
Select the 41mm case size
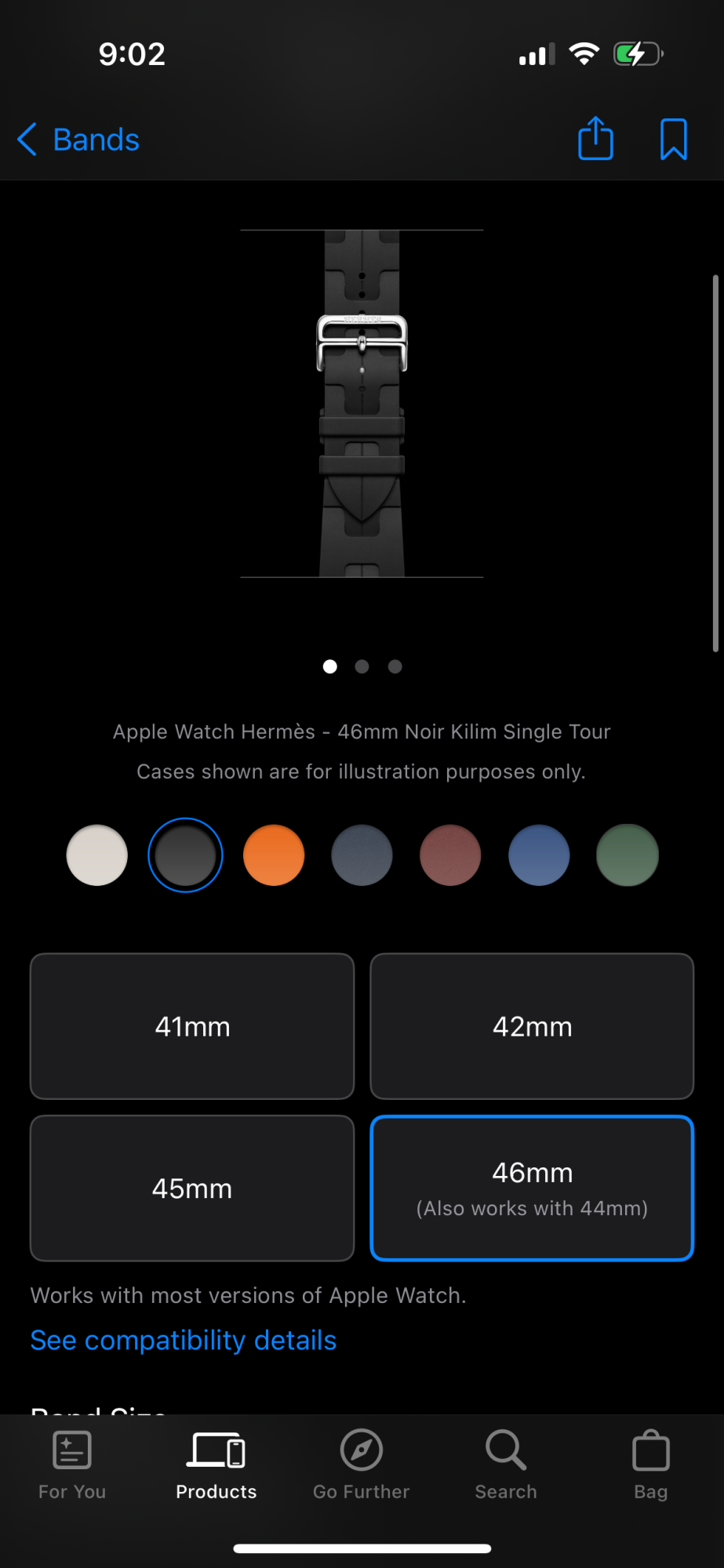pyautogui.click(x=192, y=1026)
